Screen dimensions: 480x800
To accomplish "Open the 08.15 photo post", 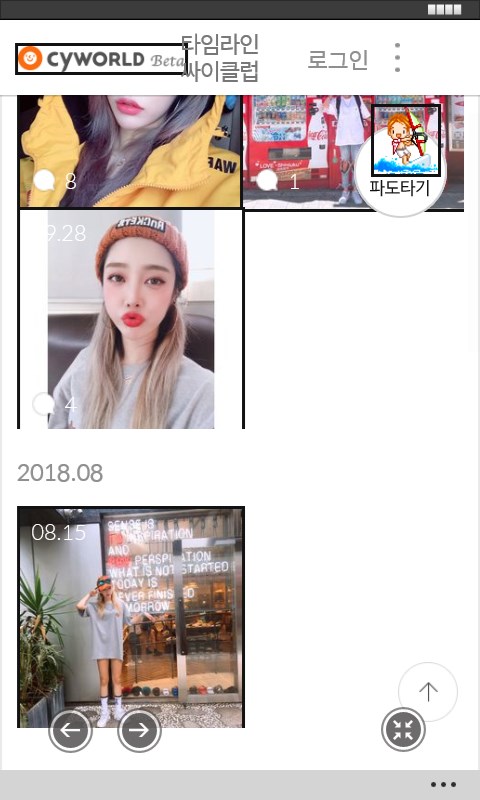I will 131,617.
